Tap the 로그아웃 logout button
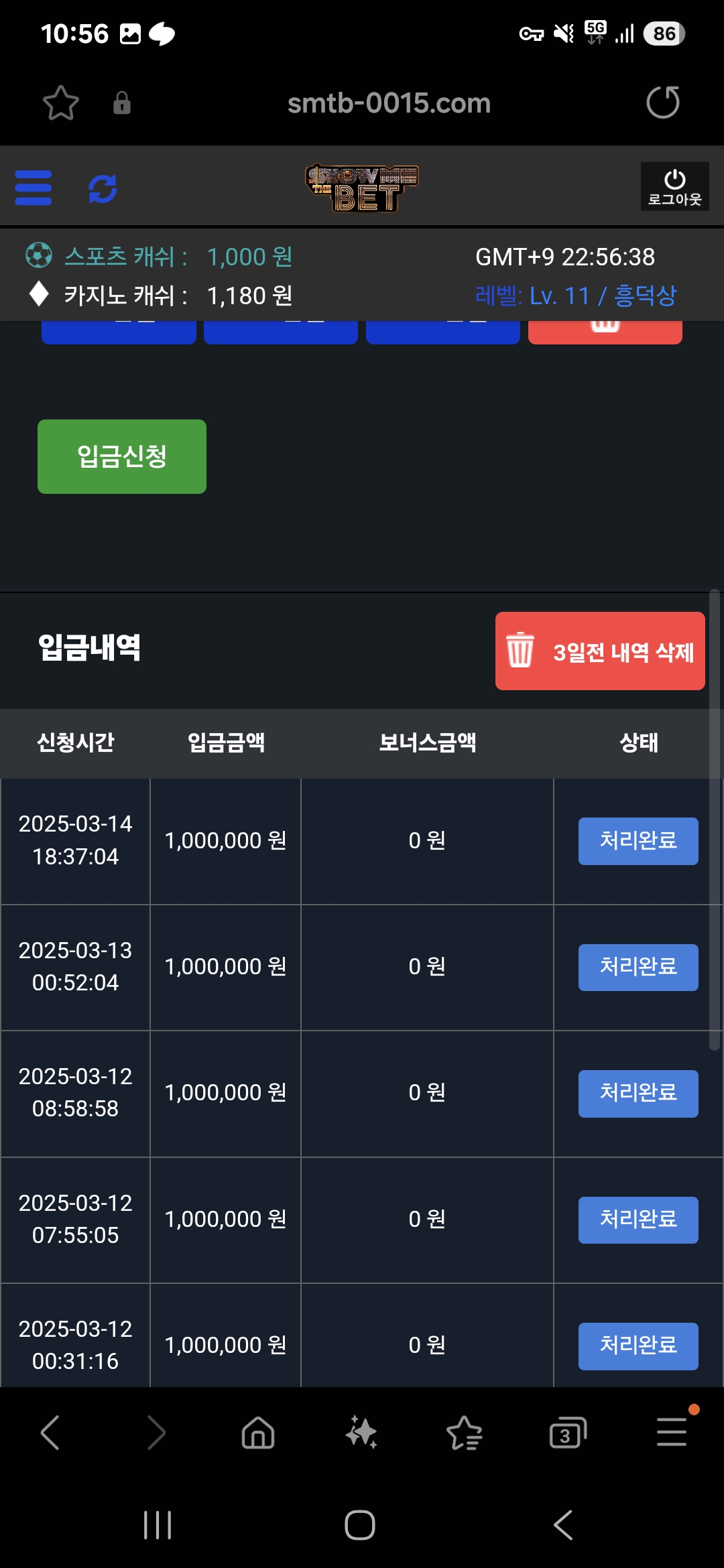This screenshot has height=1568, width=724. pos(674,187)
